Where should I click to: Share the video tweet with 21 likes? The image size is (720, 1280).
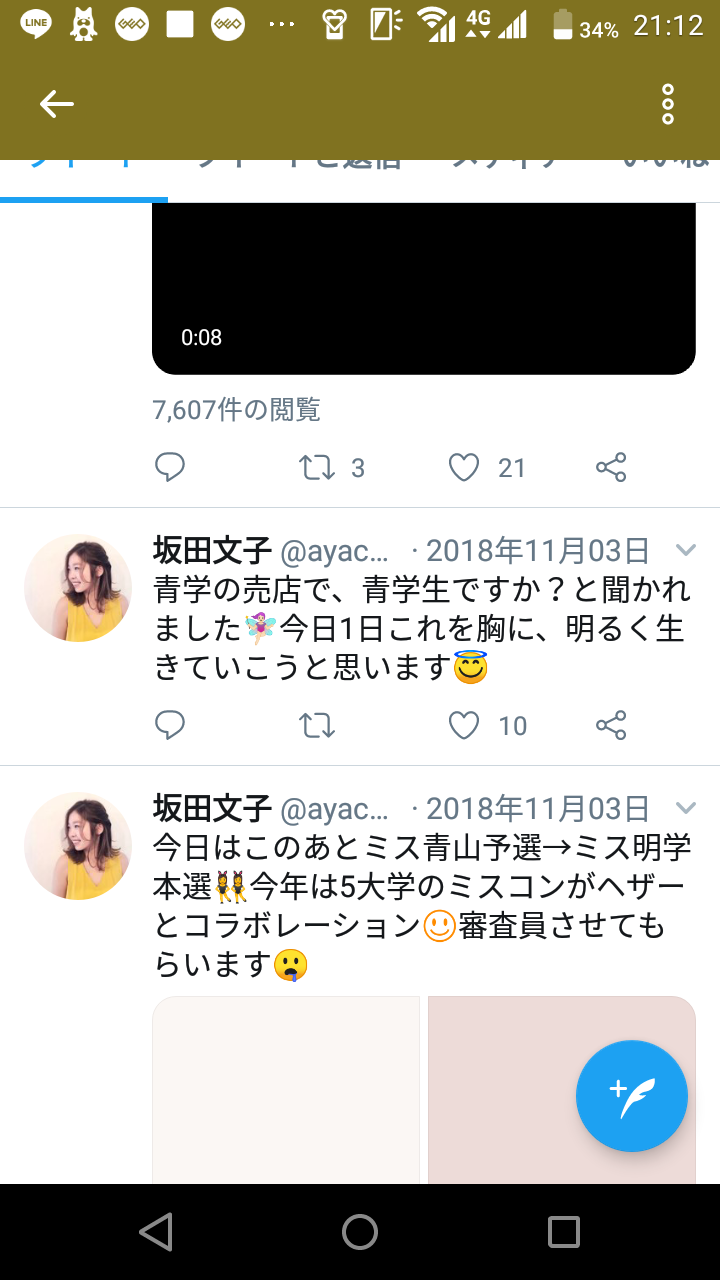[611, 467]
